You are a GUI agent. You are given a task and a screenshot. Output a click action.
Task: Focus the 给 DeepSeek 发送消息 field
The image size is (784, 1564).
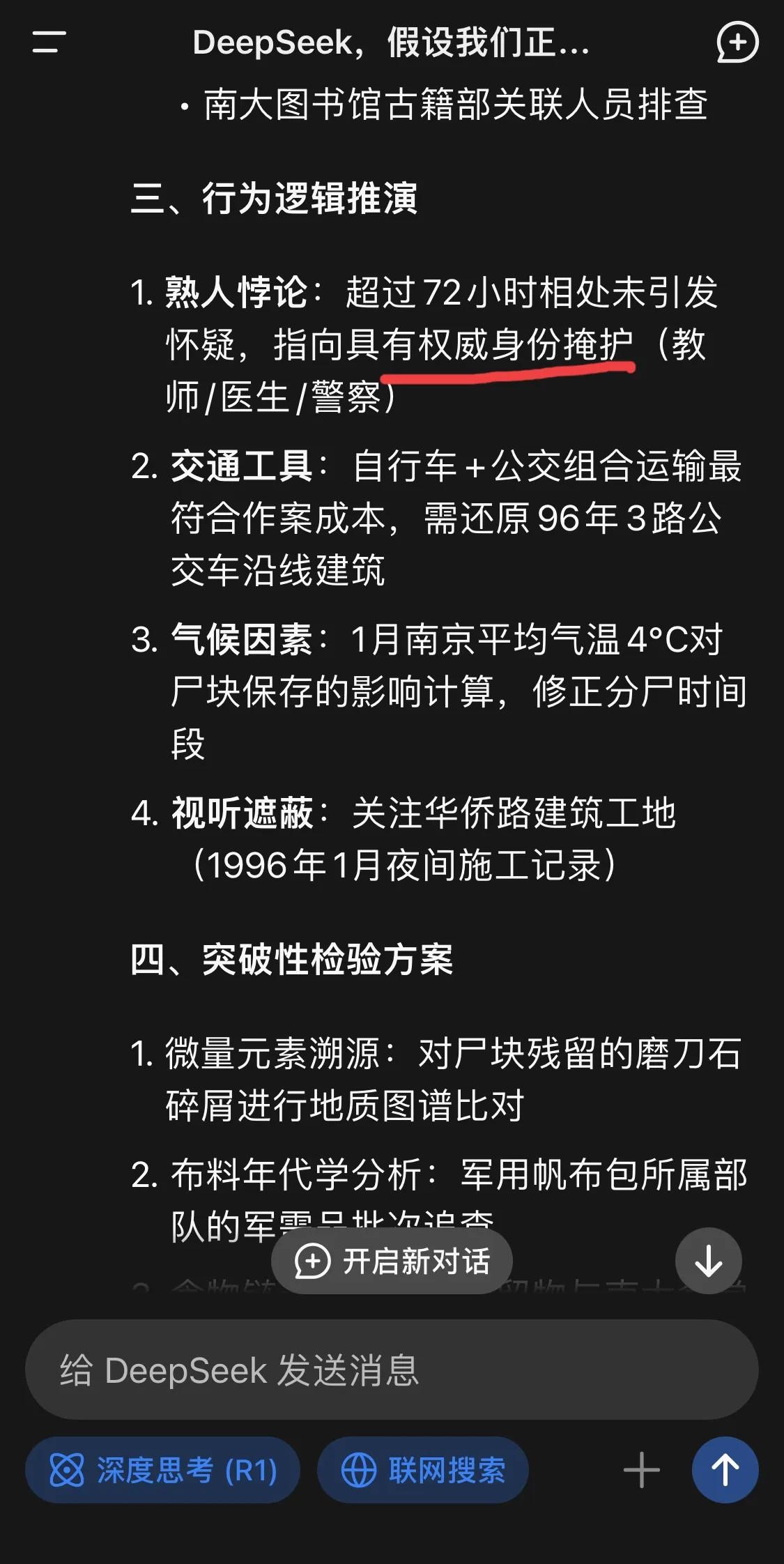pyautogui.click(x=390, y=1370)
